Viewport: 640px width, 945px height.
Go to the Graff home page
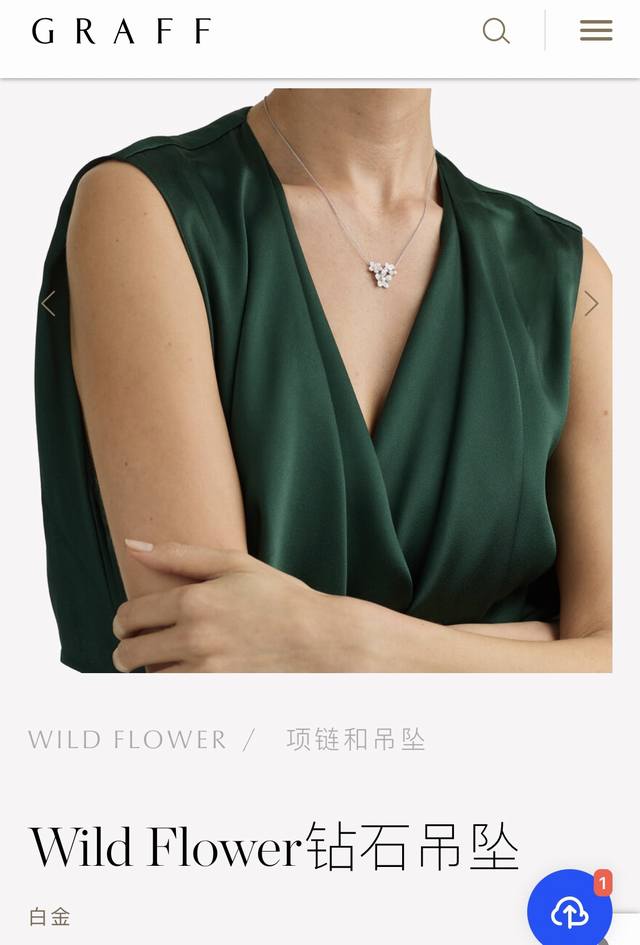coord(121,31)
